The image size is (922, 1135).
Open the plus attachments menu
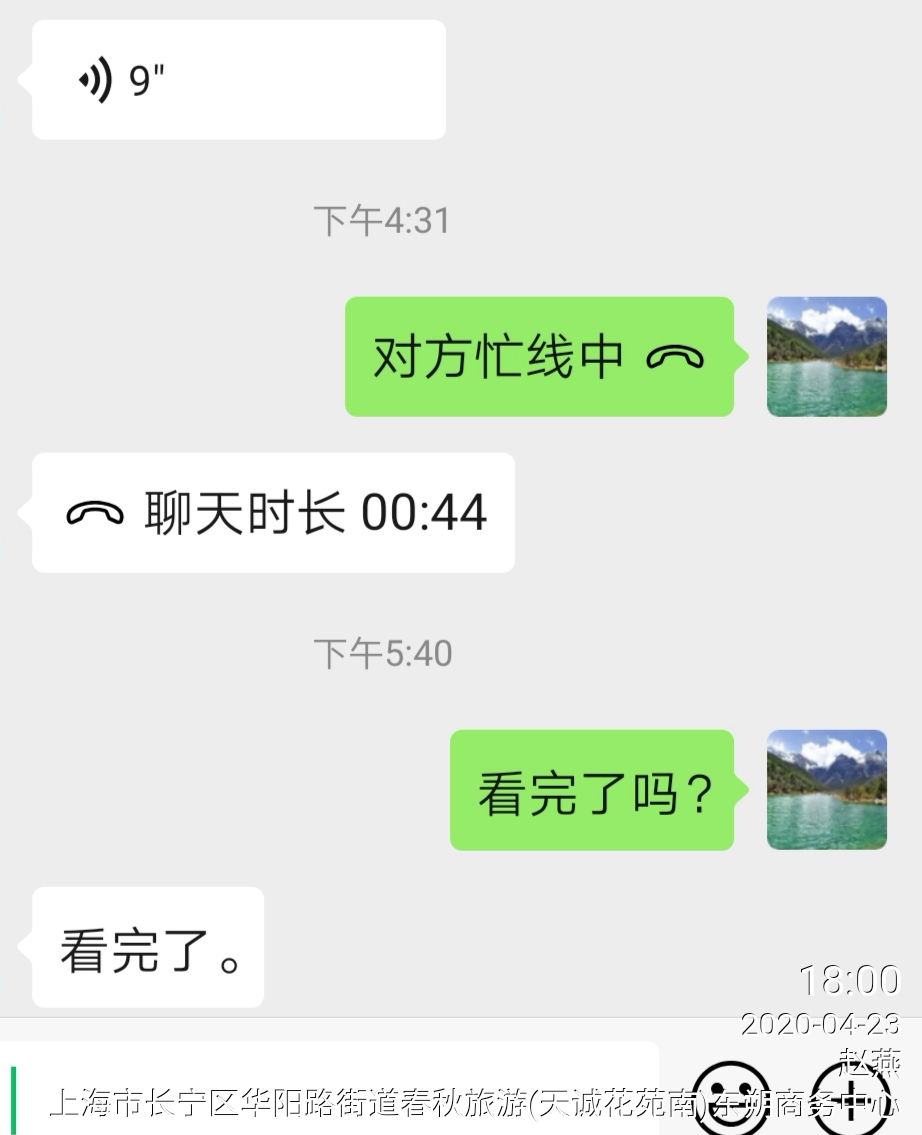(850, 1098)
